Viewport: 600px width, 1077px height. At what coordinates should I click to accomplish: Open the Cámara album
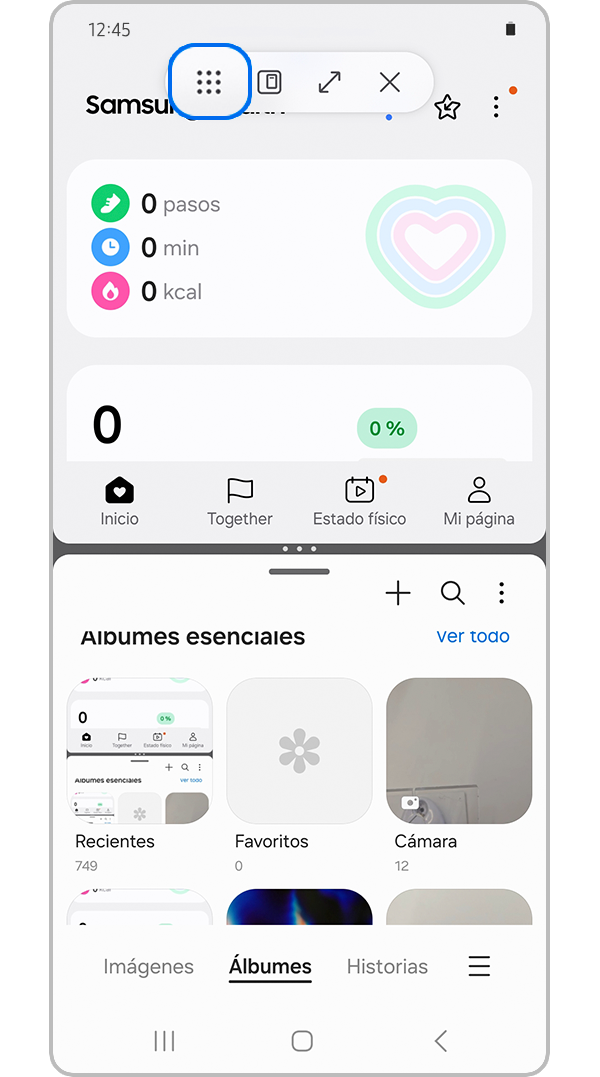pyautogui.click(x=459, y=751)
